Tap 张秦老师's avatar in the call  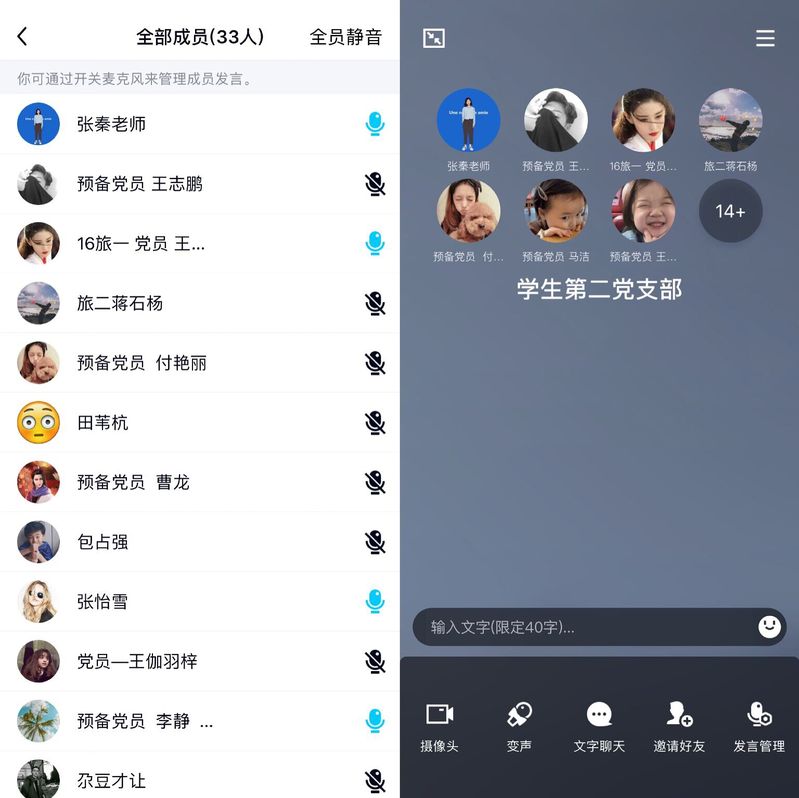click(x=468, y=121)
